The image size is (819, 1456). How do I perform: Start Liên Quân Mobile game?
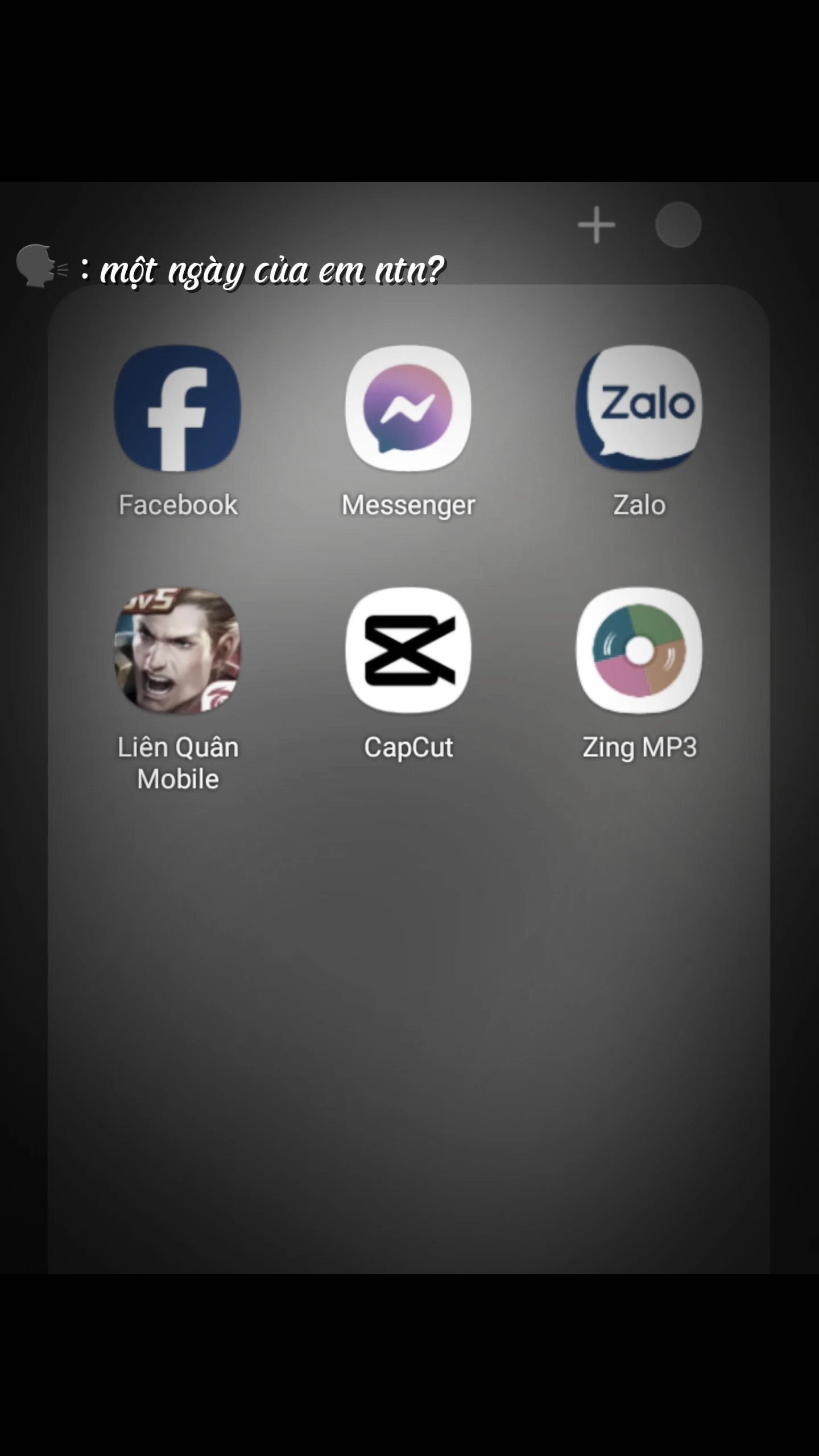coord(177,650)
